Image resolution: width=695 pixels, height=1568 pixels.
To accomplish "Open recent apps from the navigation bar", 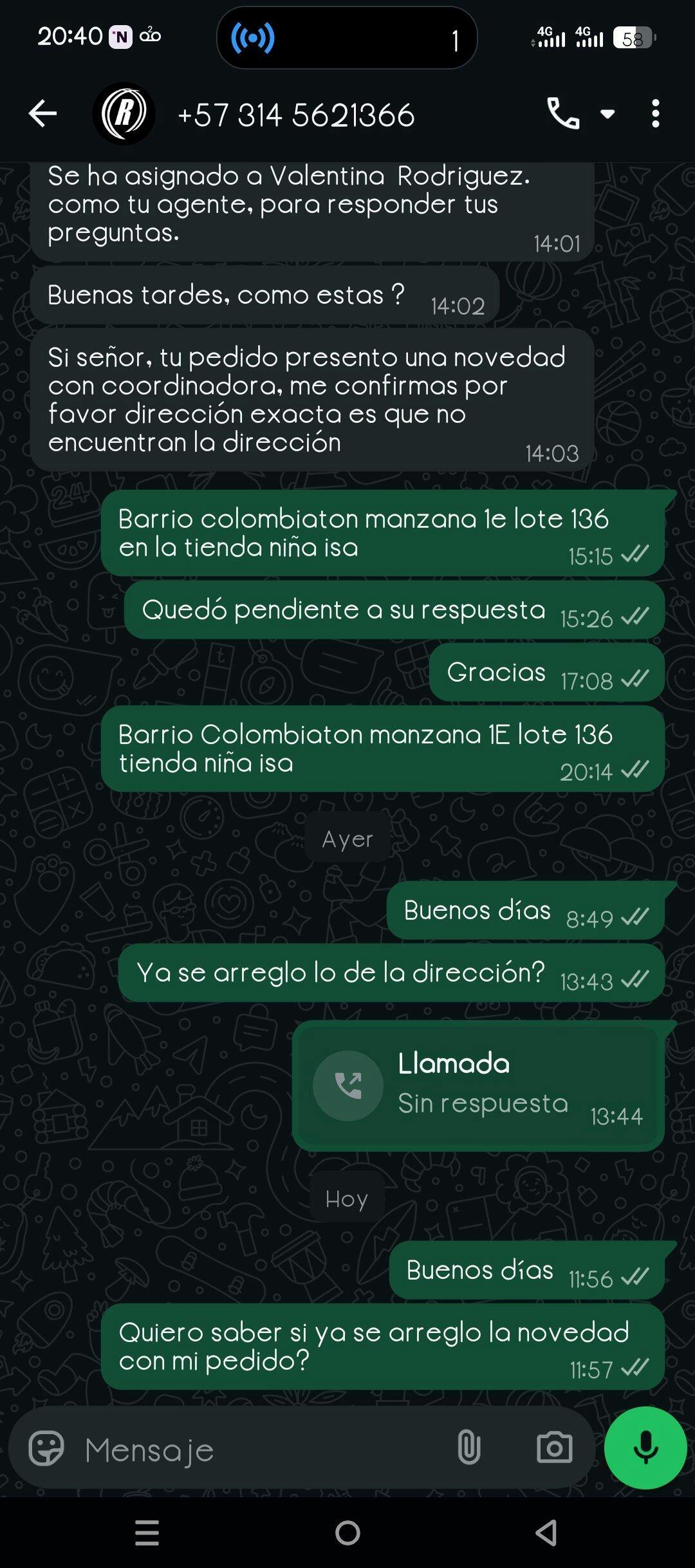I will [x=147, y=1533].
